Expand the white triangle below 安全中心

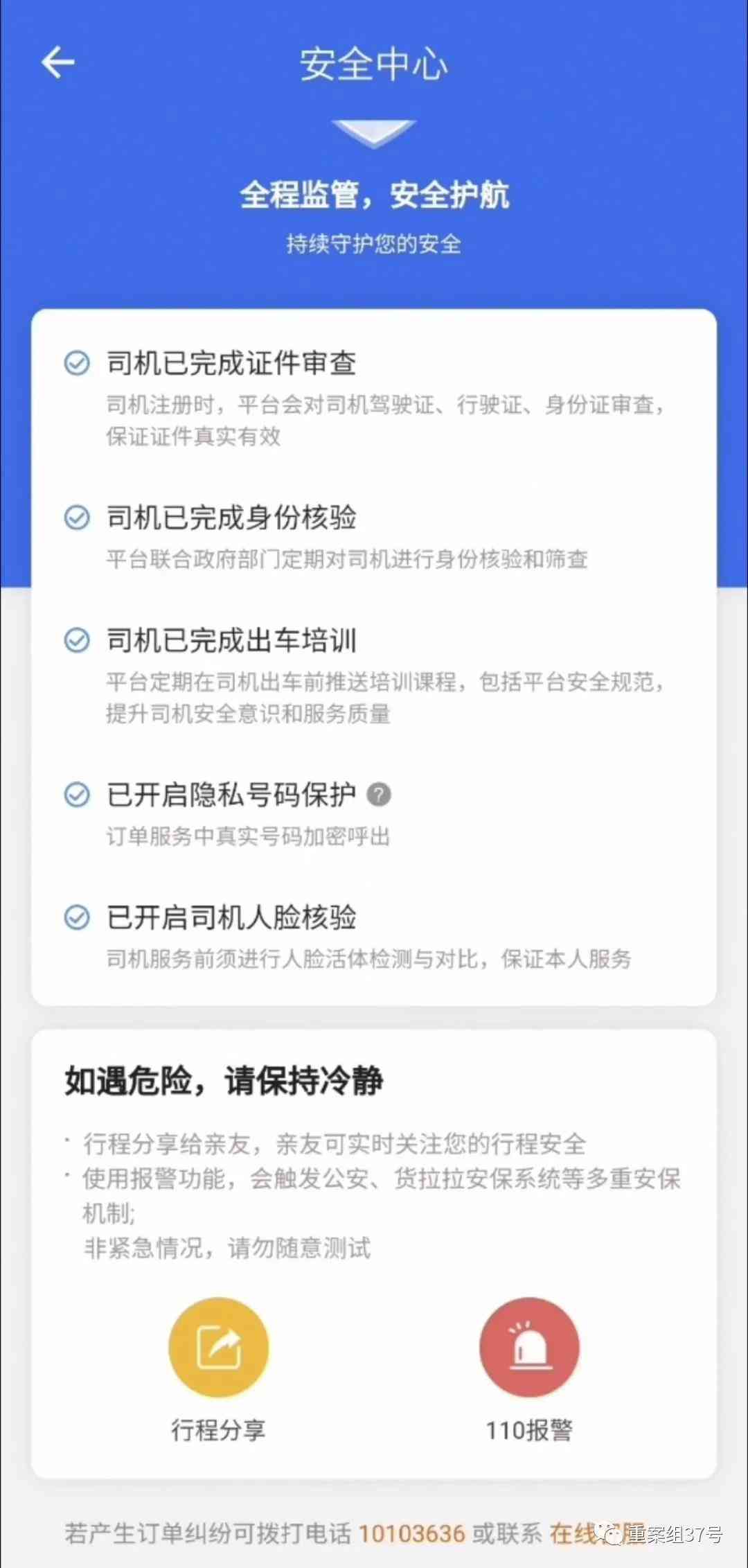click(374, 132)
